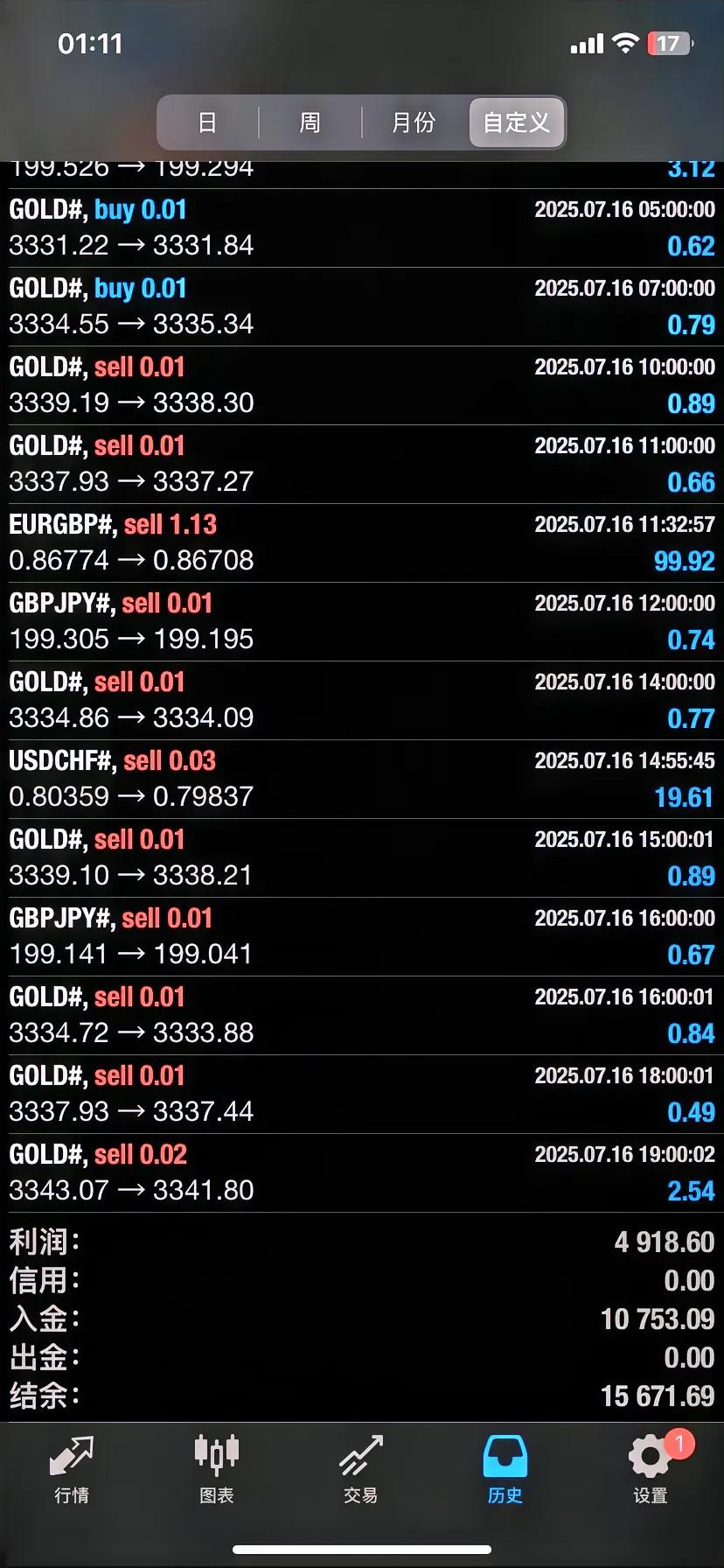
Task: Open the GBPJPY# sell trade at 12:00:00
Action: click(362, 621)
